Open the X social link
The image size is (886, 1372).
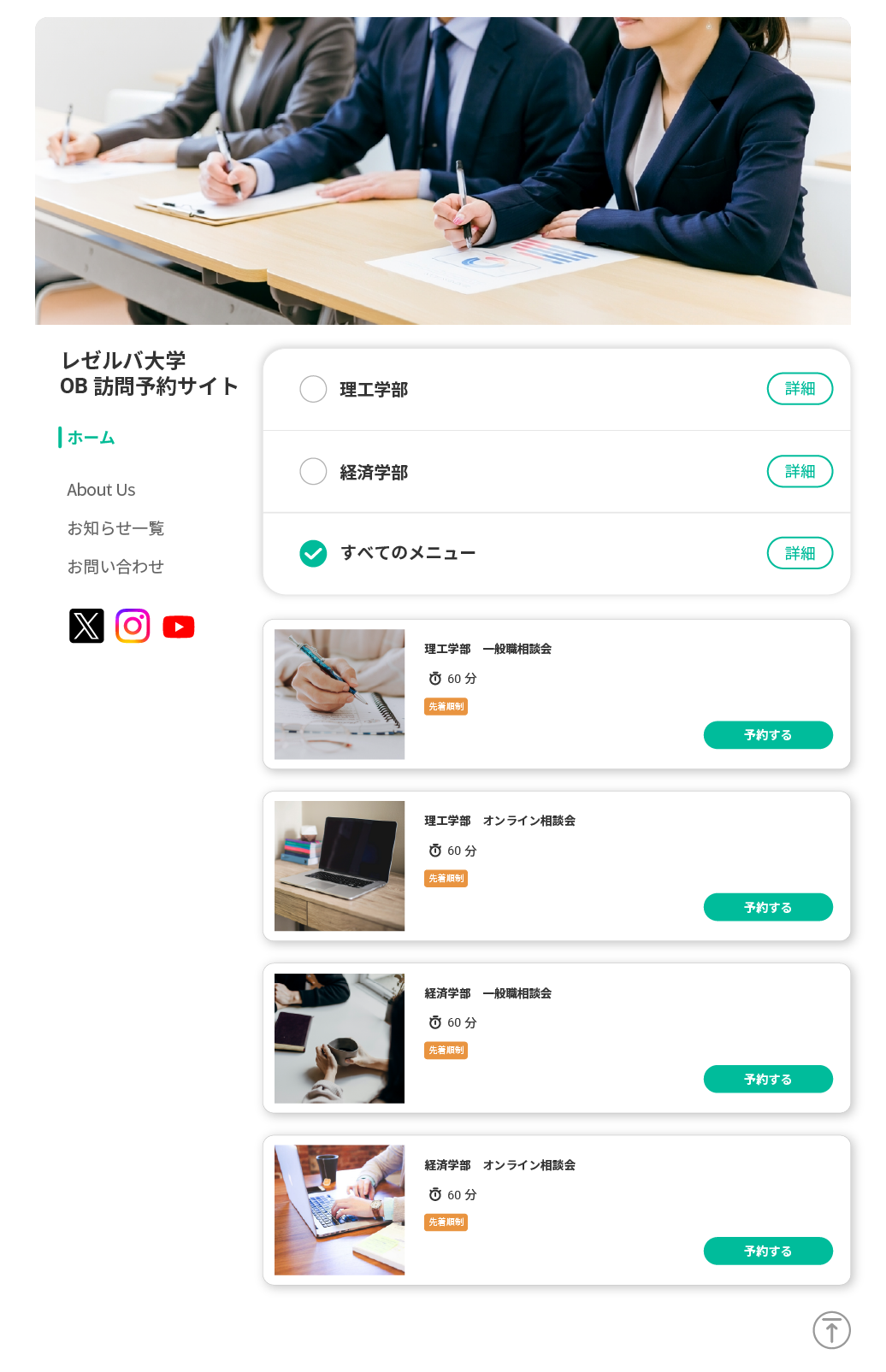pyautogui.click(x=86, y=626)
